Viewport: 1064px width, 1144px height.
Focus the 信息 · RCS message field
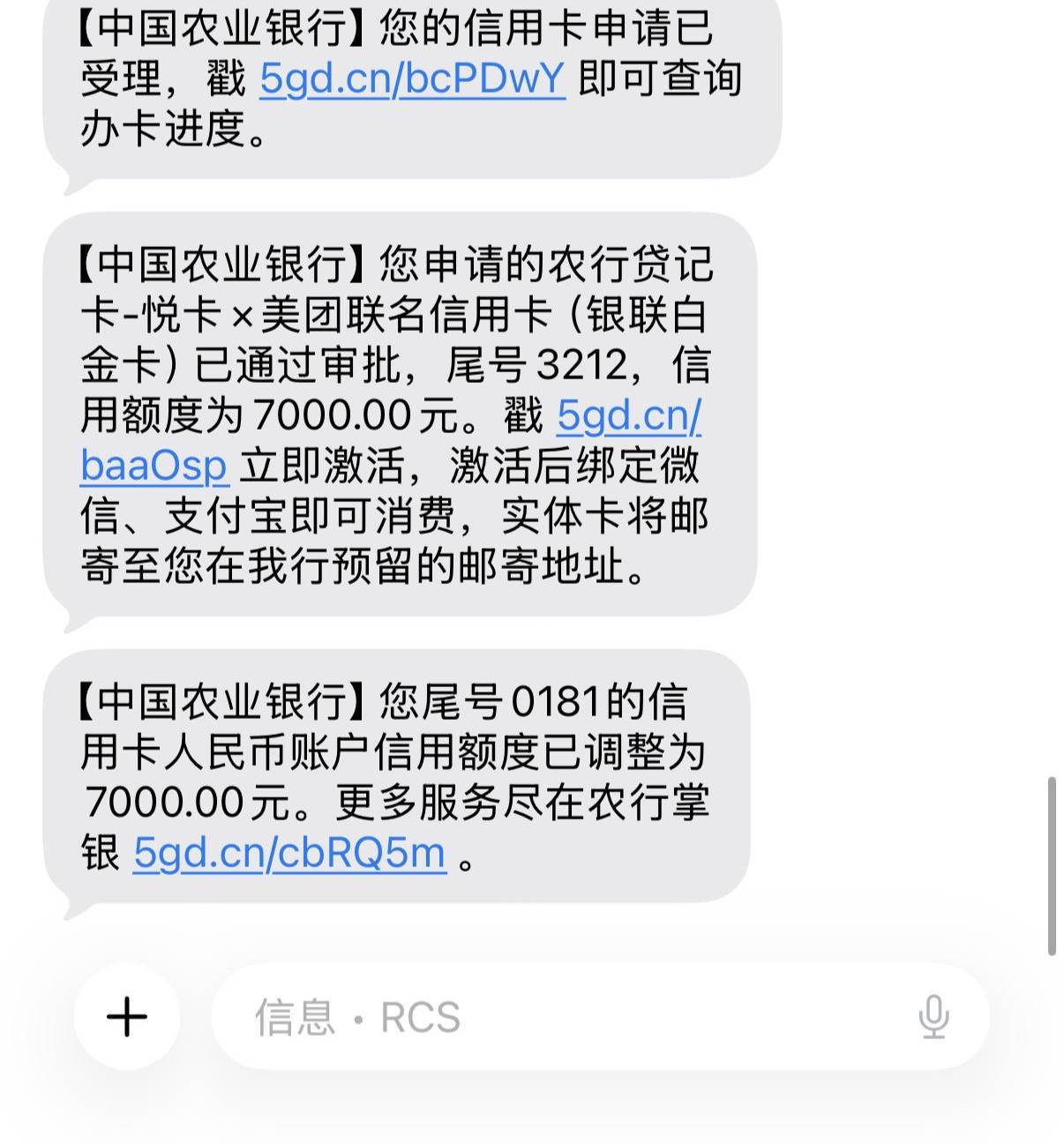[x=565, y=1017]
